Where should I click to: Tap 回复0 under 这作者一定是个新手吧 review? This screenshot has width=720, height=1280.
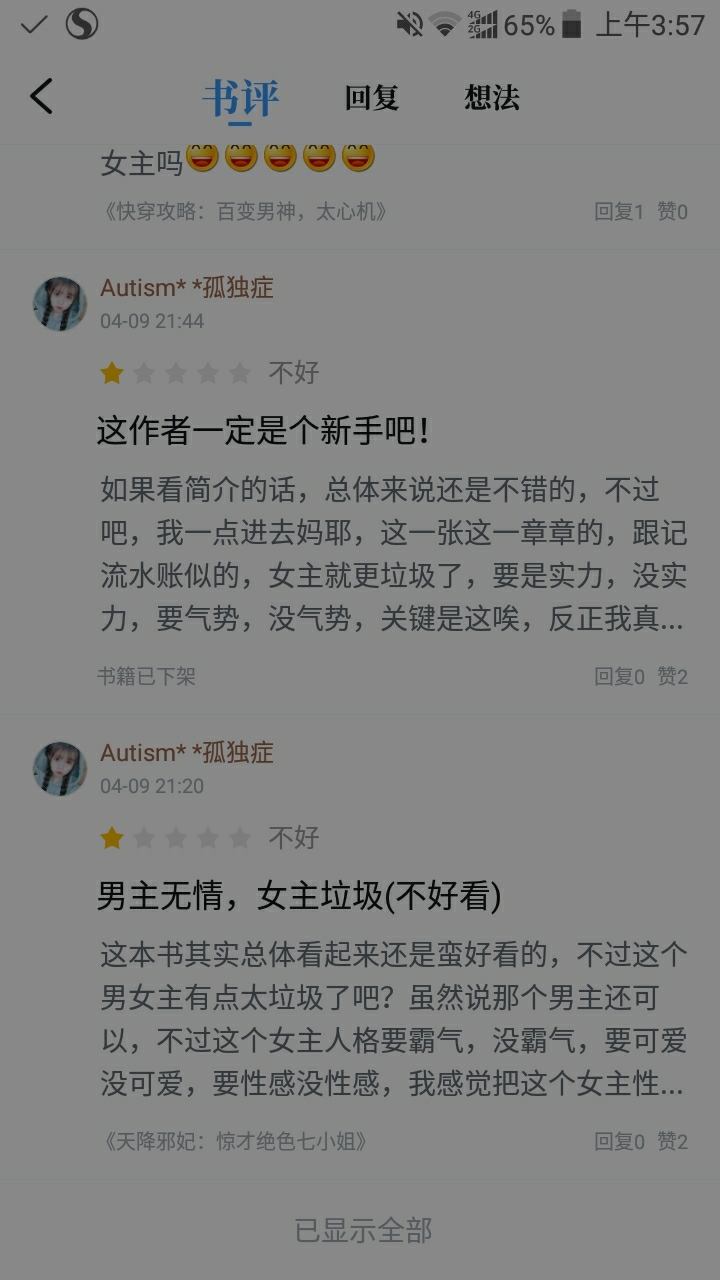[x=620, y=677]
